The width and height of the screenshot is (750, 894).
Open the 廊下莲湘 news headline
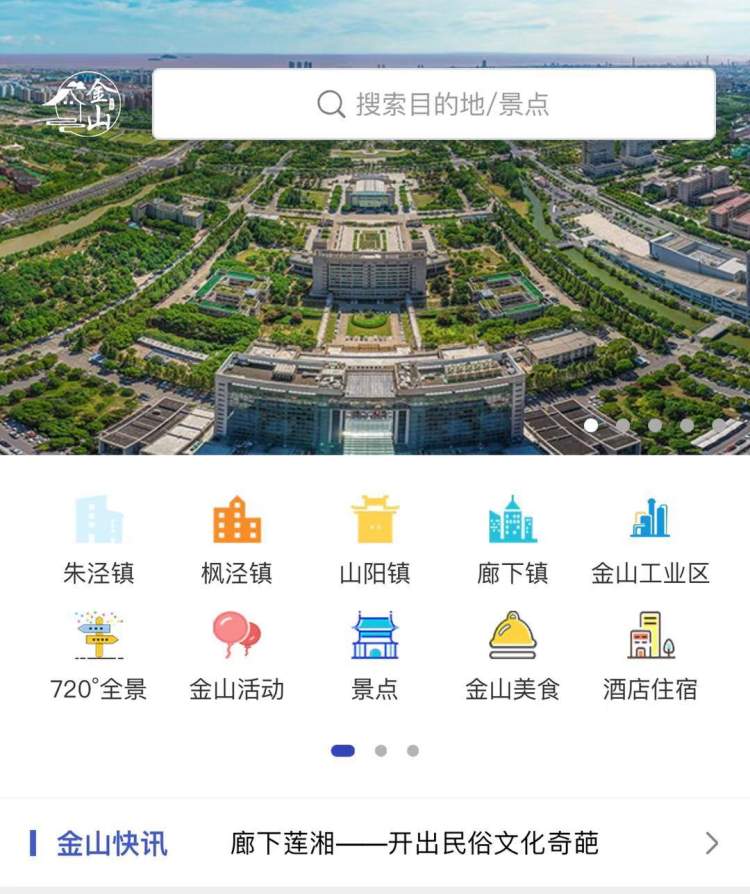point(414,843)
